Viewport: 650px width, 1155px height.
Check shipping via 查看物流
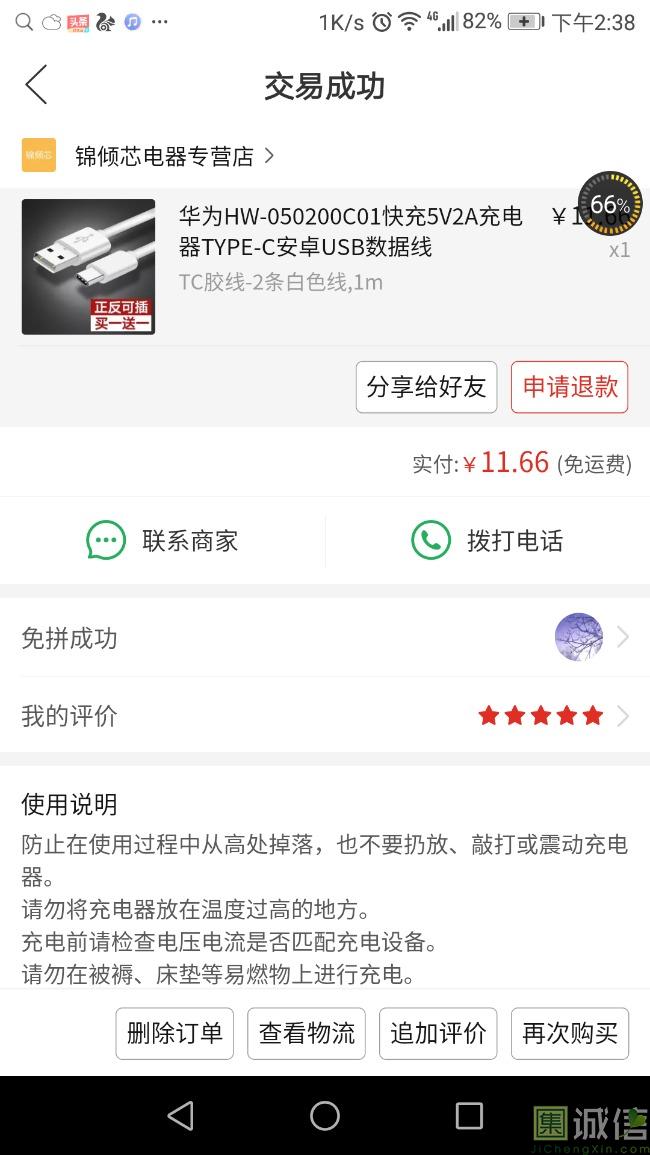307,1033
